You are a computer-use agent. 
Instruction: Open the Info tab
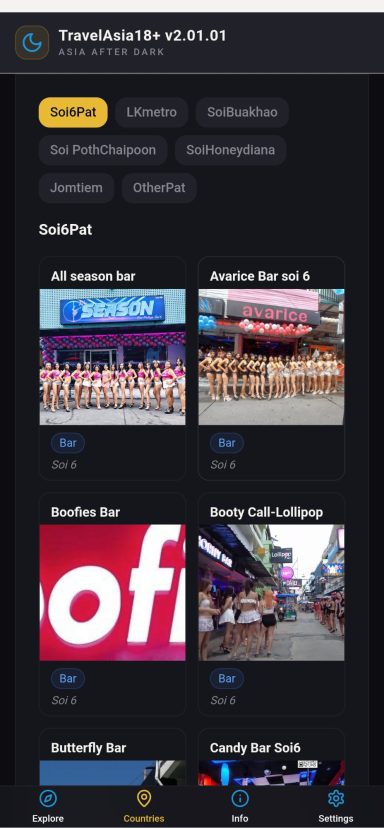[x=240, y=807]
